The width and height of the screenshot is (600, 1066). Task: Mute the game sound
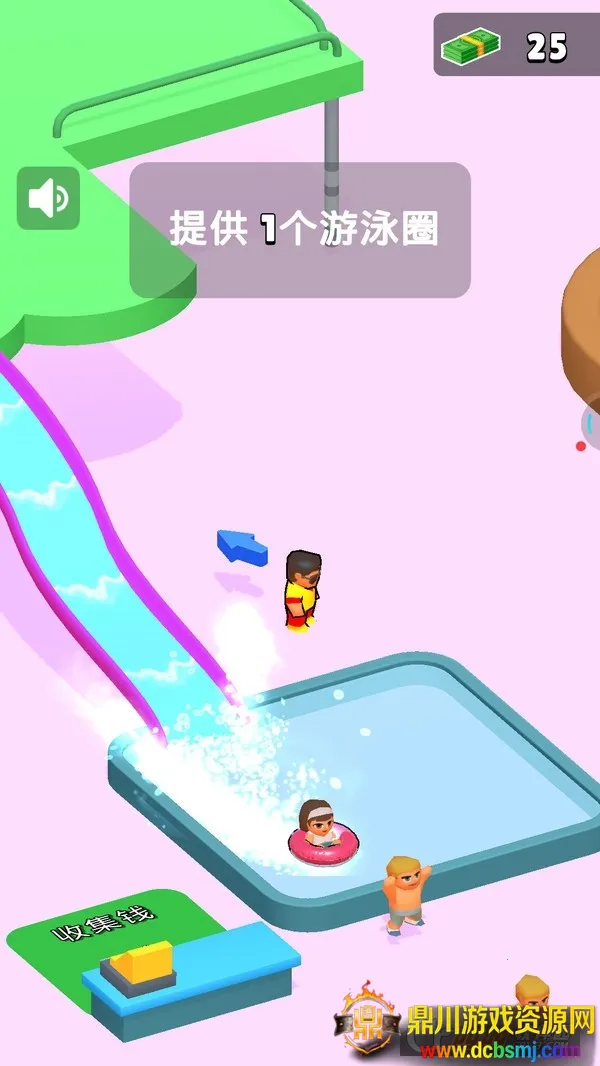[x=48, y=199]
